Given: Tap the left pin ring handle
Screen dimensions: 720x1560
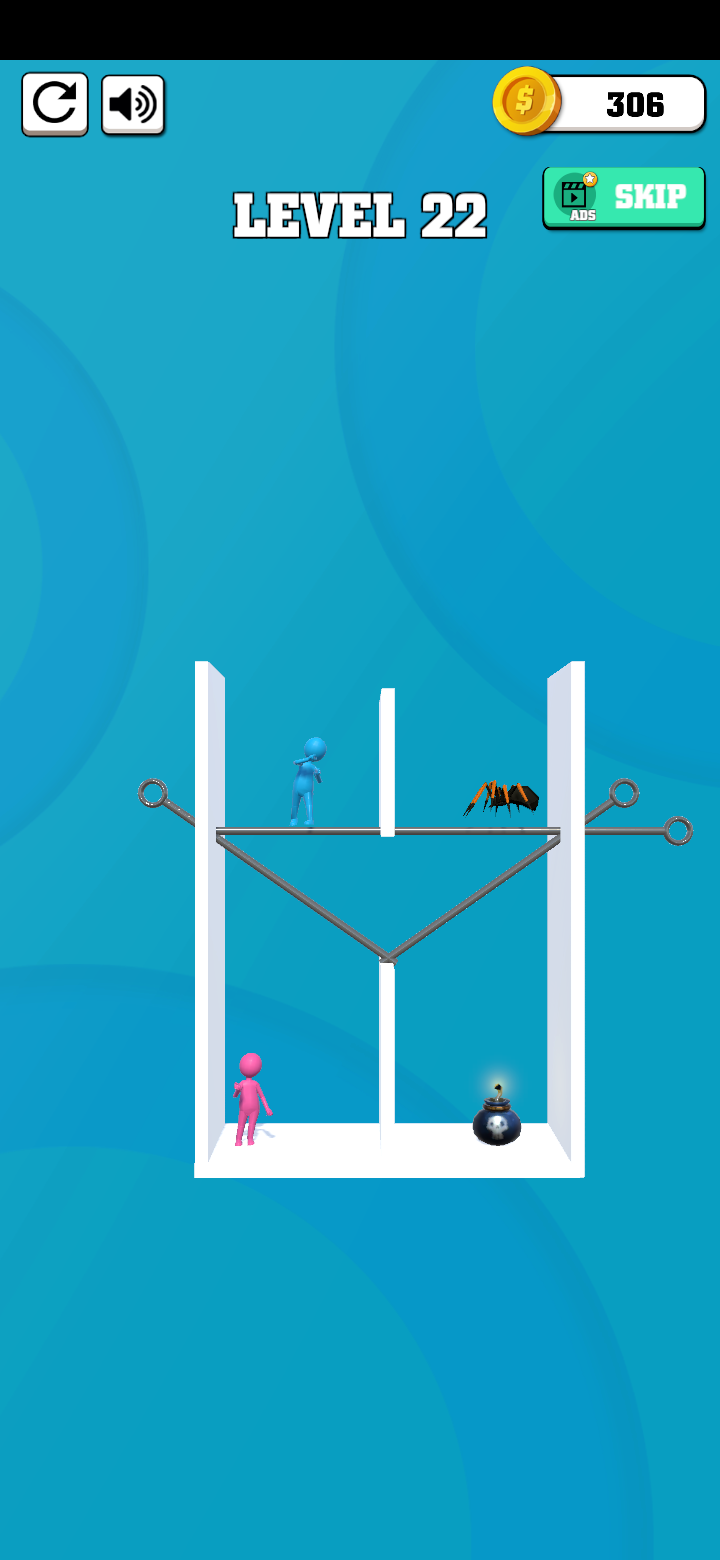Looking at the screenshot, I should click(152, 793).
